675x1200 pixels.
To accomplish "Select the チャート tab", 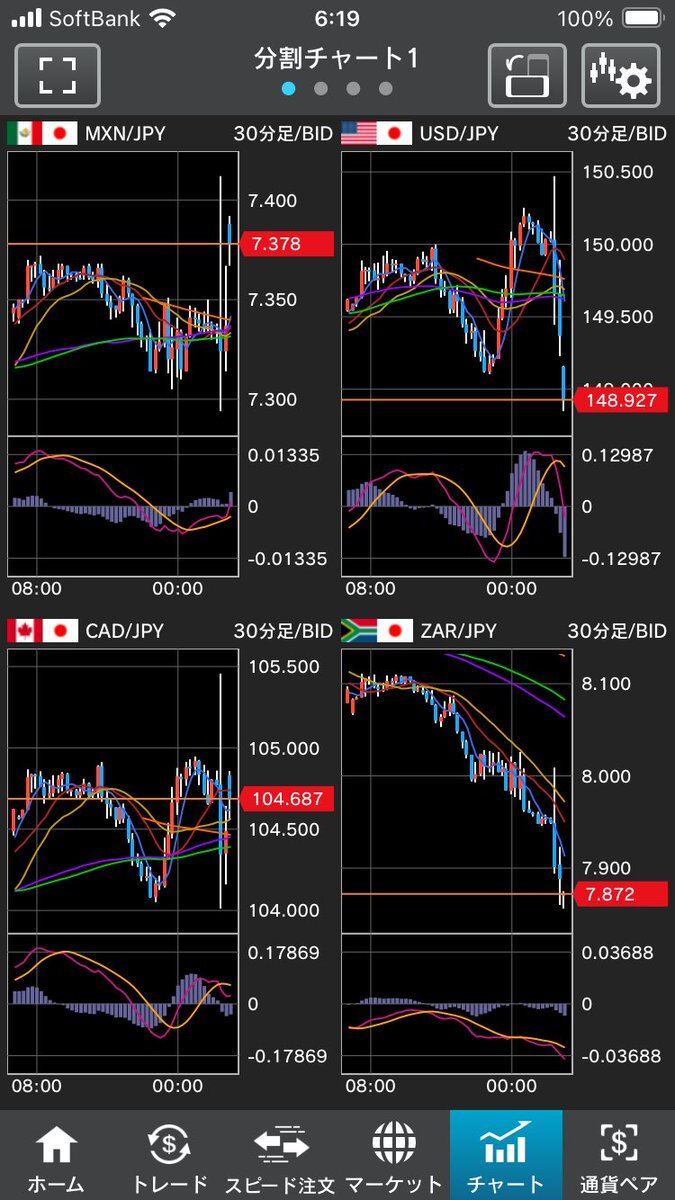I will 506,1155.
